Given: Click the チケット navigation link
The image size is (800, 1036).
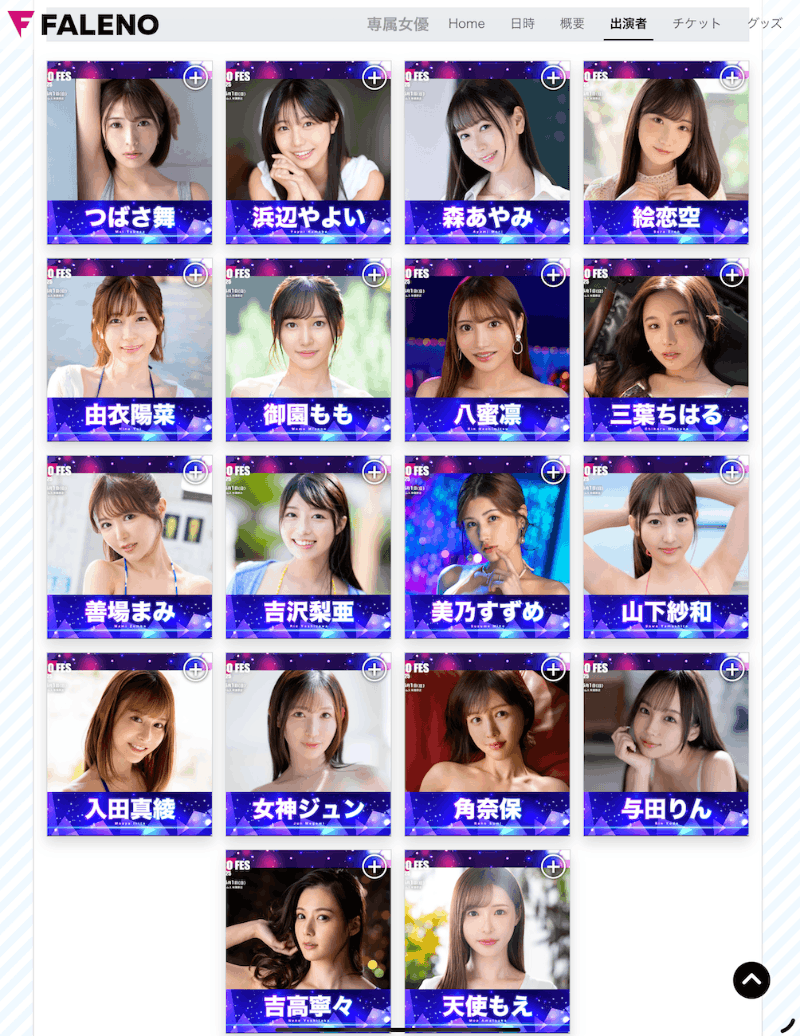Looking at the screenshot, I should 696,23.
